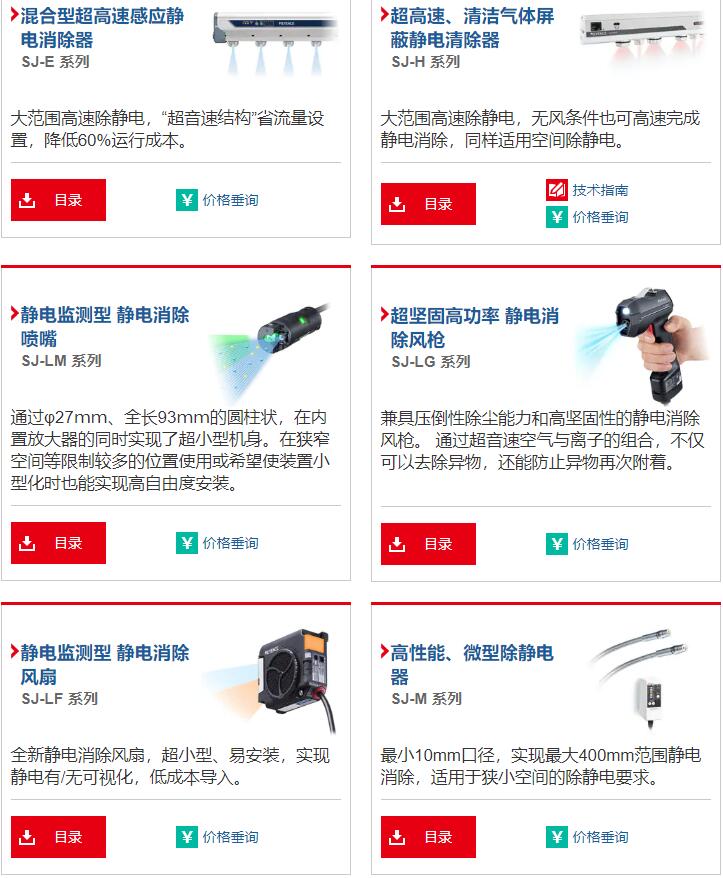Open price inquiry for SJ-E series

pos(218,200)
